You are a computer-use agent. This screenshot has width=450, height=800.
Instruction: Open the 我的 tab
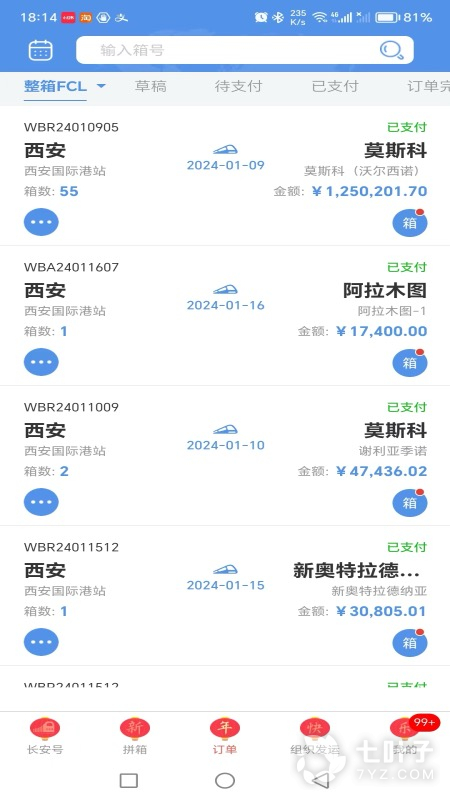pyautogui.click(x=405, y=736)
